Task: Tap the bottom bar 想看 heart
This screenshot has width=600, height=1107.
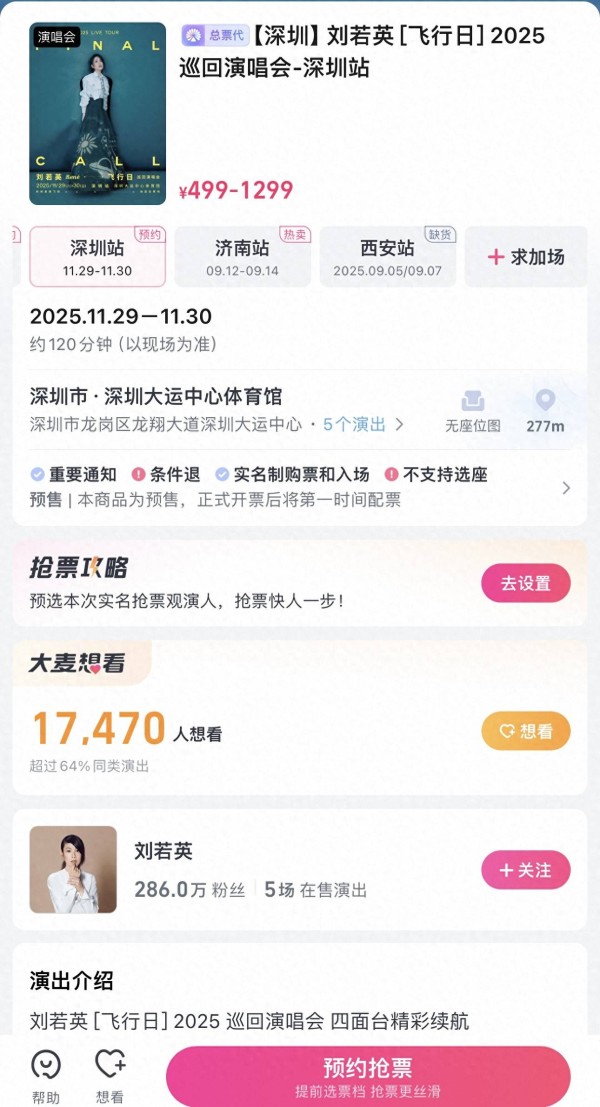Action: pos(110,1077)
